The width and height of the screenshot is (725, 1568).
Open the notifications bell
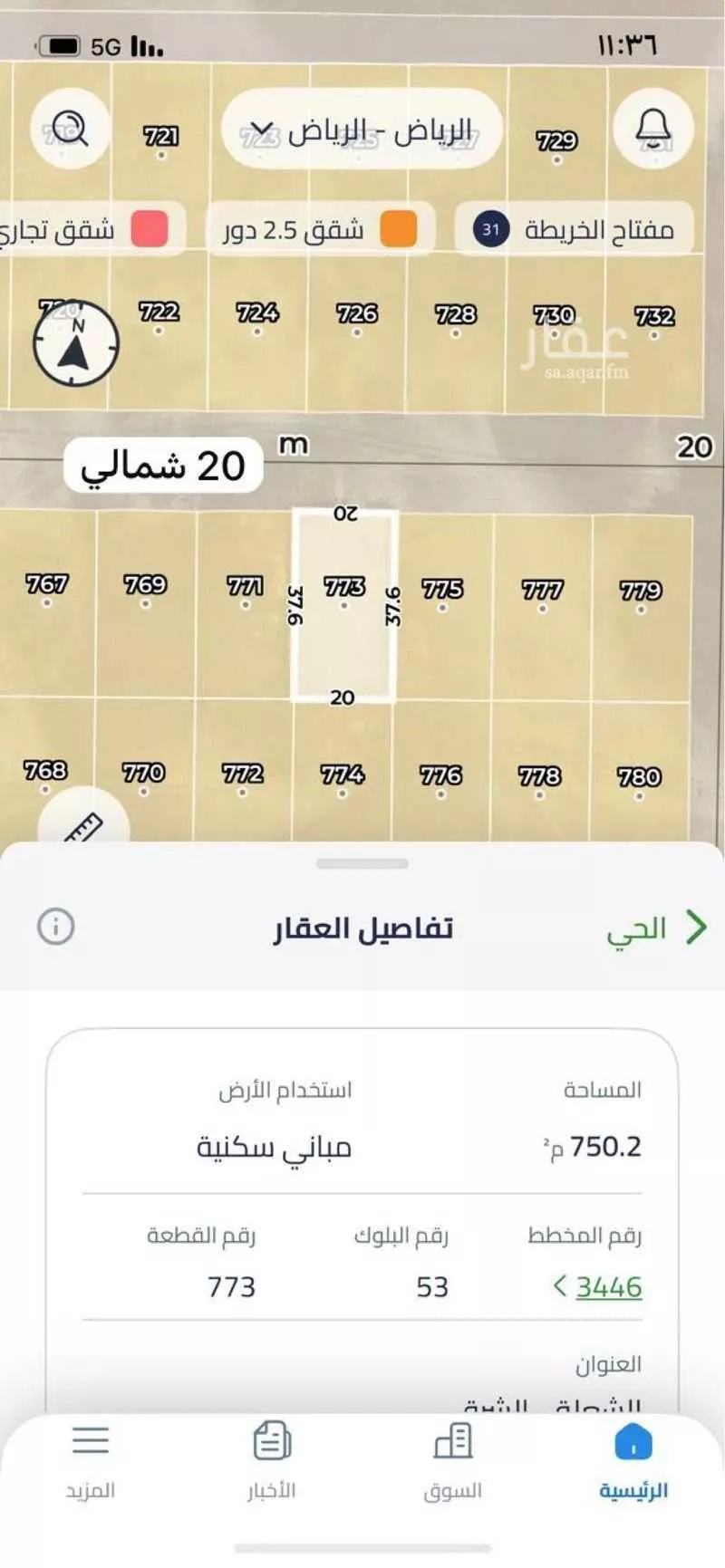[x=652, y=129]
